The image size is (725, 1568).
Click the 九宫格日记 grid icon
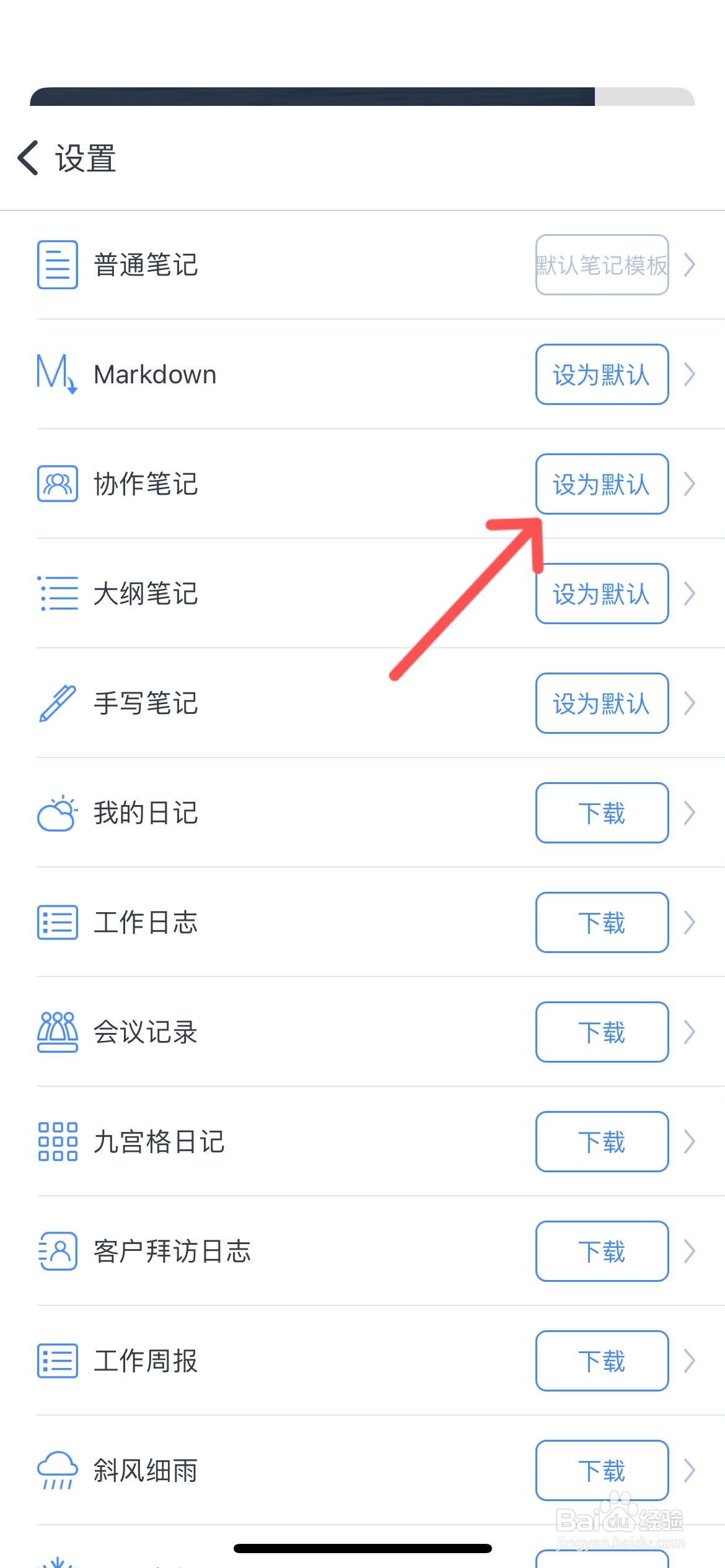(57, 1141)
